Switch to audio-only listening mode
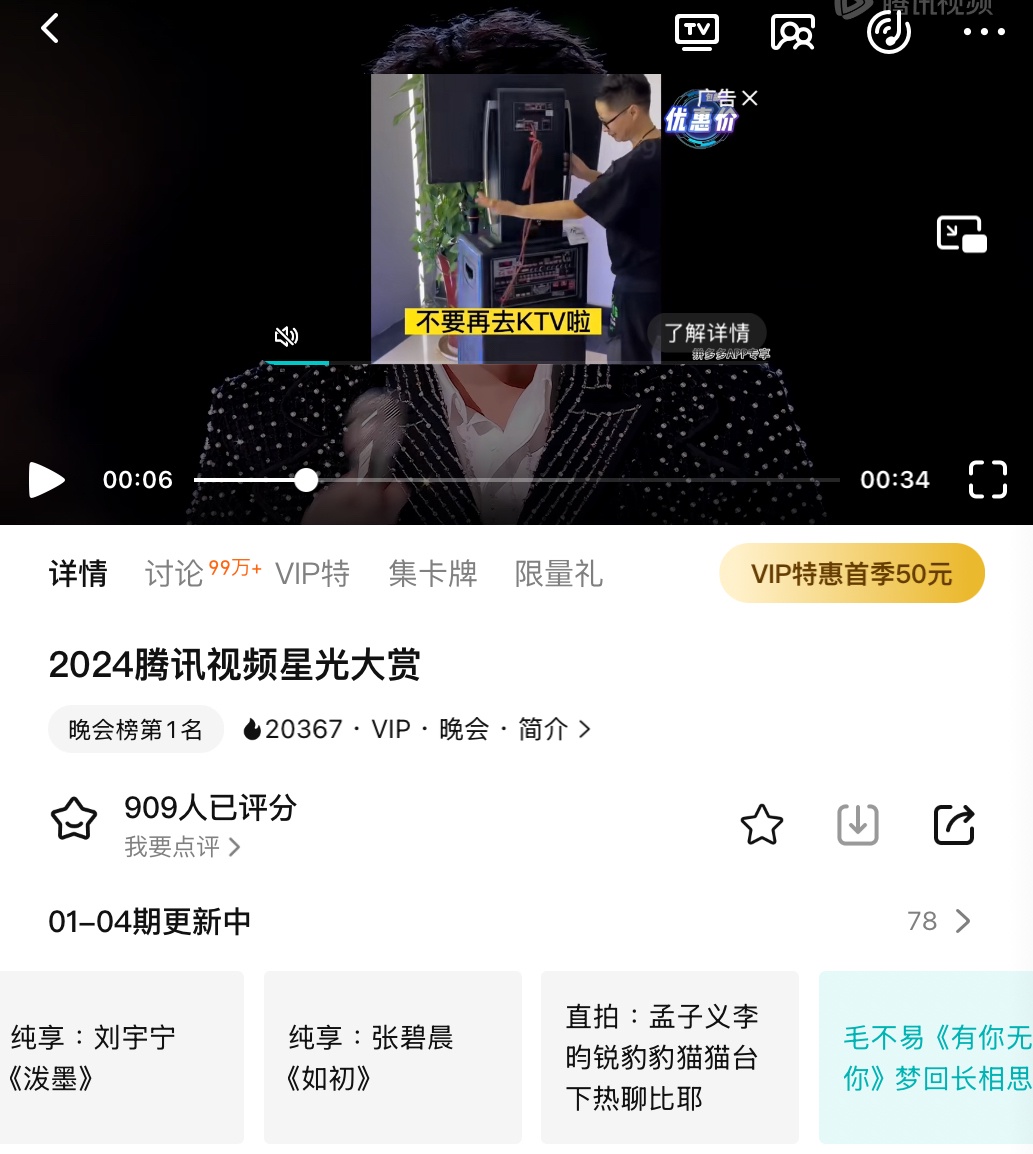The width and height of the screenshot is (1033, 1154). 888,32
